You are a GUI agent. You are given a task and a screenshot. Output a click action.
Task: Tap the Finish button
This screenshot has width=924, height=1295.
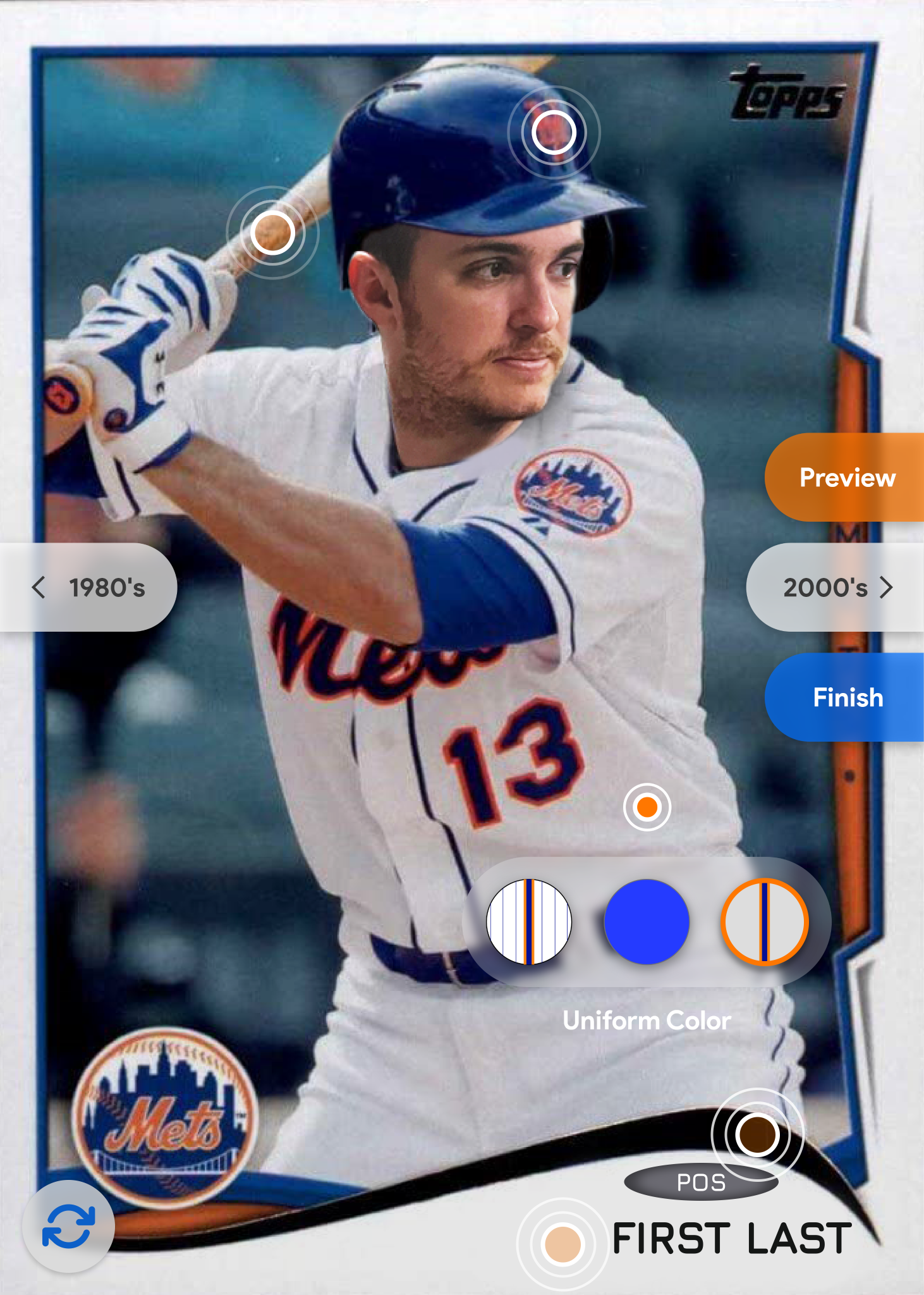click(x=846, y=697)
